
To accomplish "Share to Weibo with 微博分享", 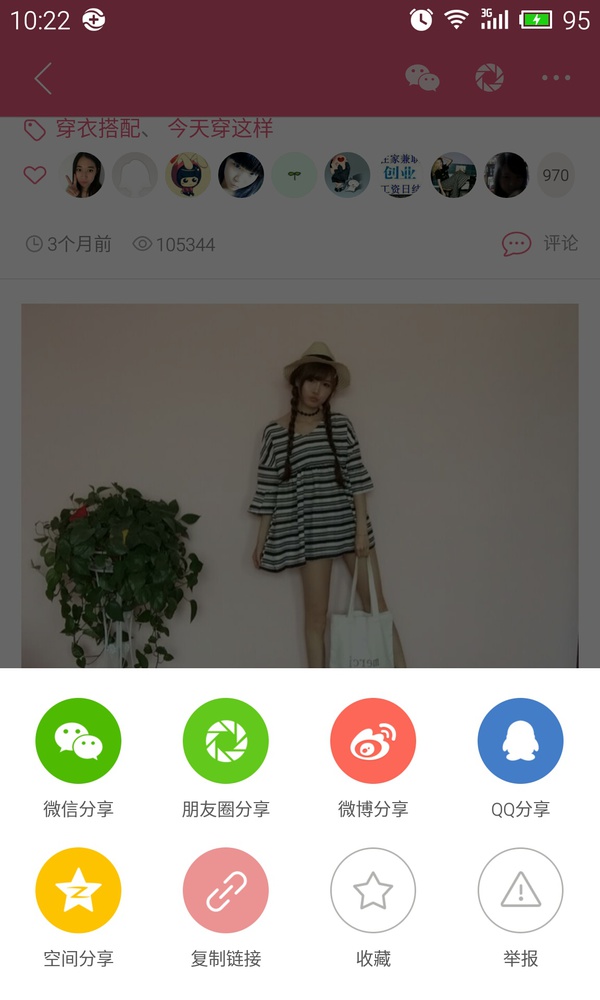I will [373, 741].
